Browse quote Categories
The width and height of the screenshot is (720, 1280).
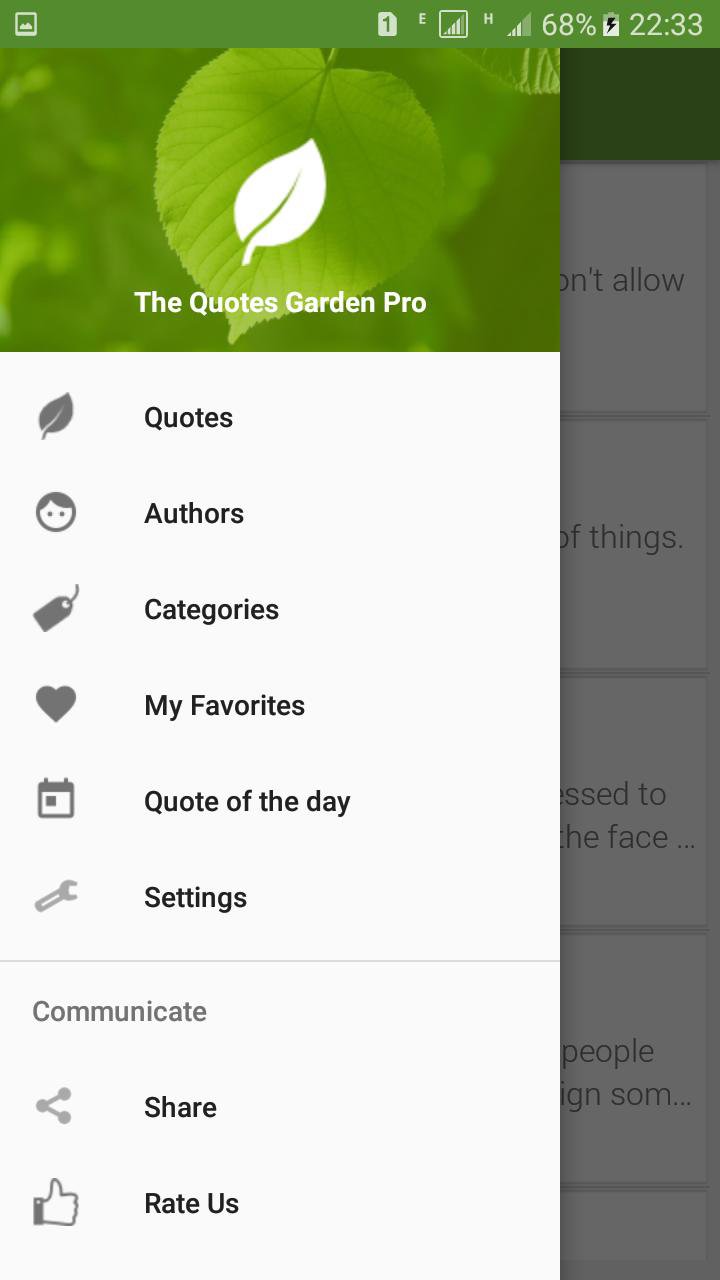211,608
